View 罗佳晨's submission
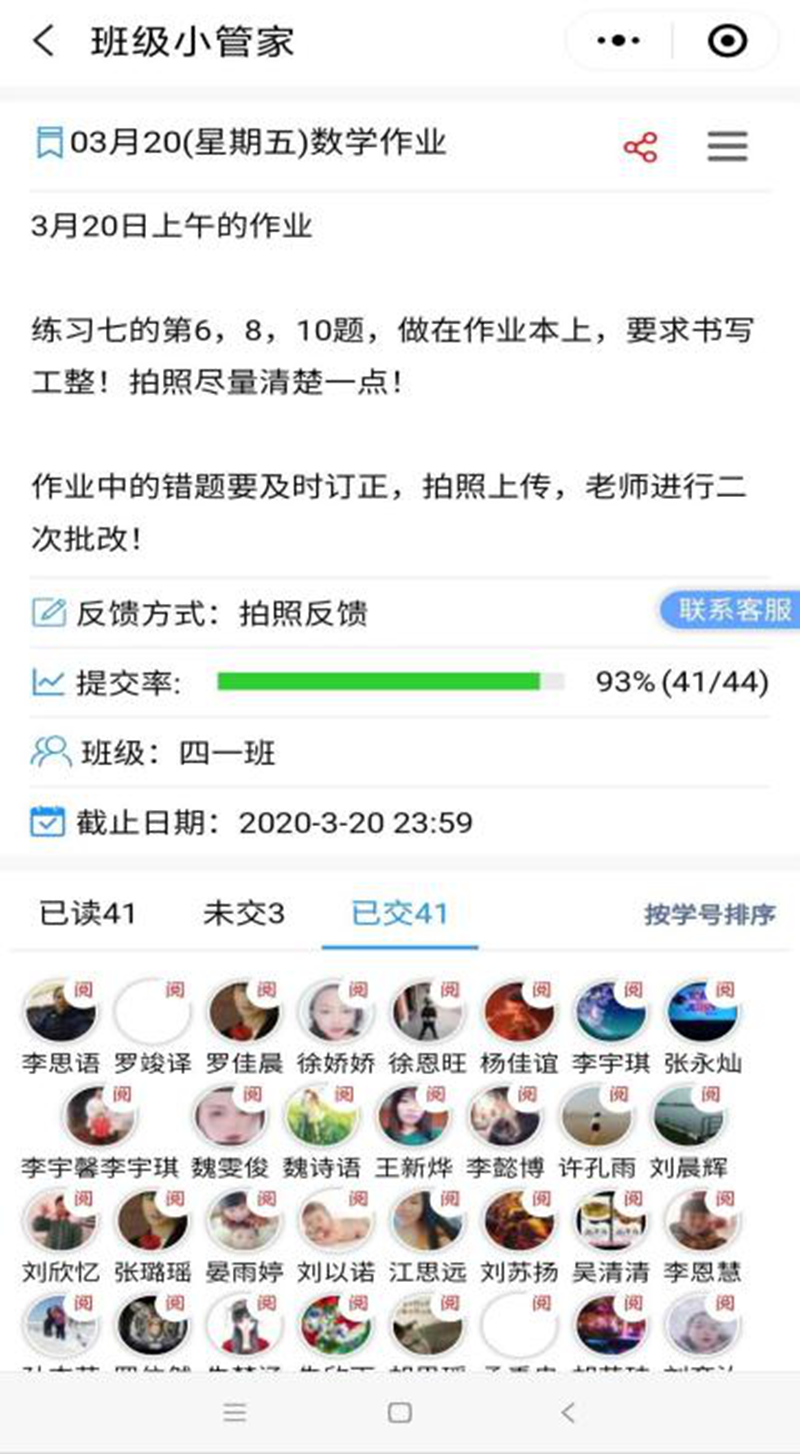800x1454 pixels. 244,1013
